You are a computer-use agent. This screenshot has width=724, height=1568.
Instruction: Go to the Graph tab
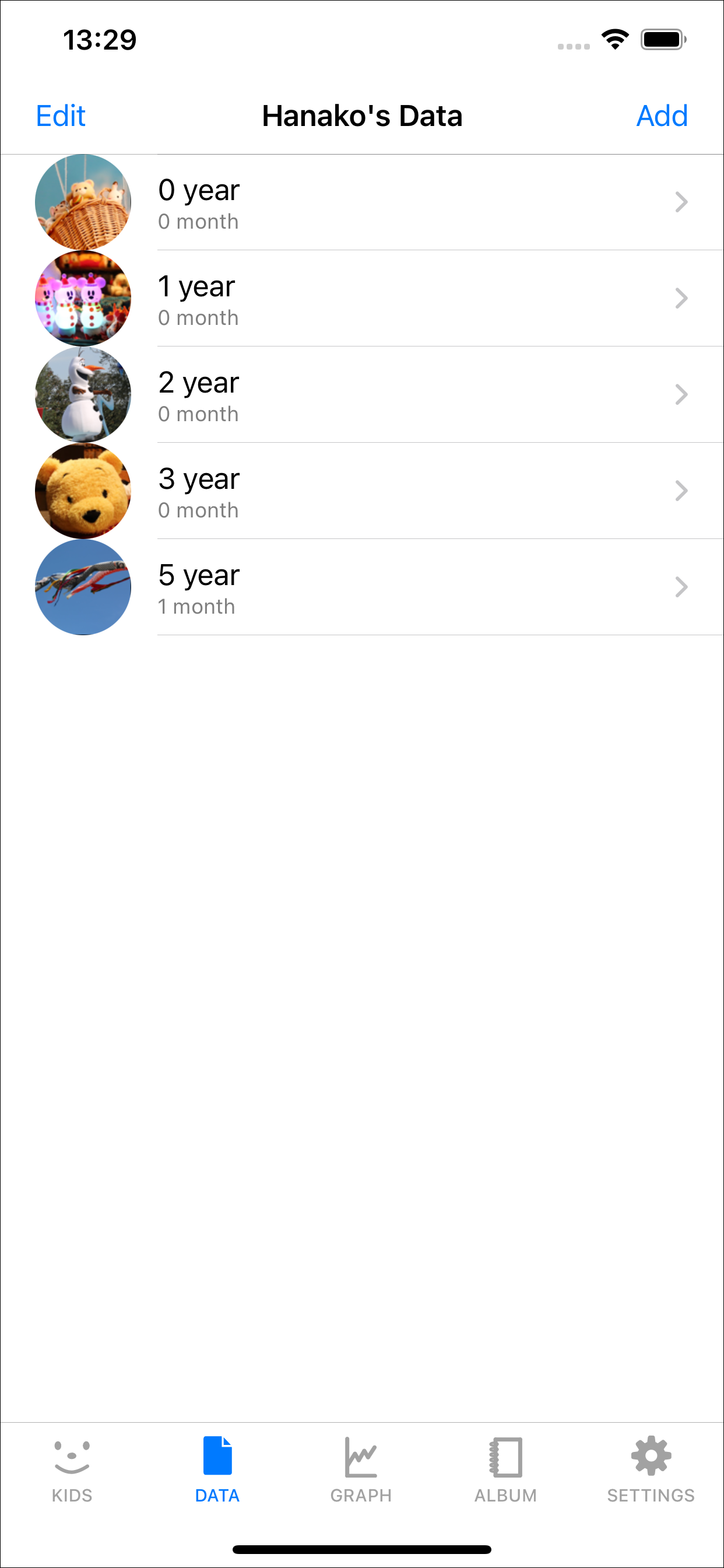(361, 1469)
